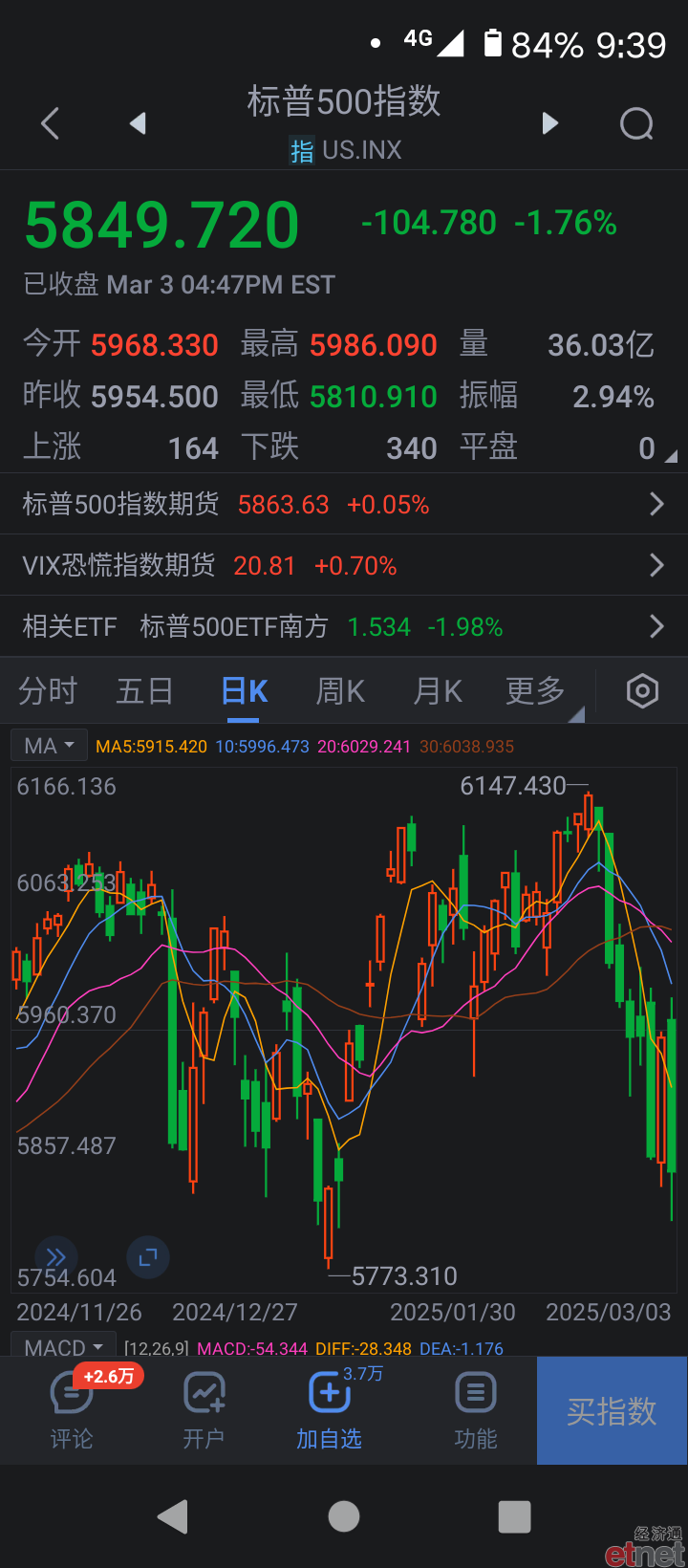Tap the 买指数 button

pyautogui.click(x=612, y=1410)
